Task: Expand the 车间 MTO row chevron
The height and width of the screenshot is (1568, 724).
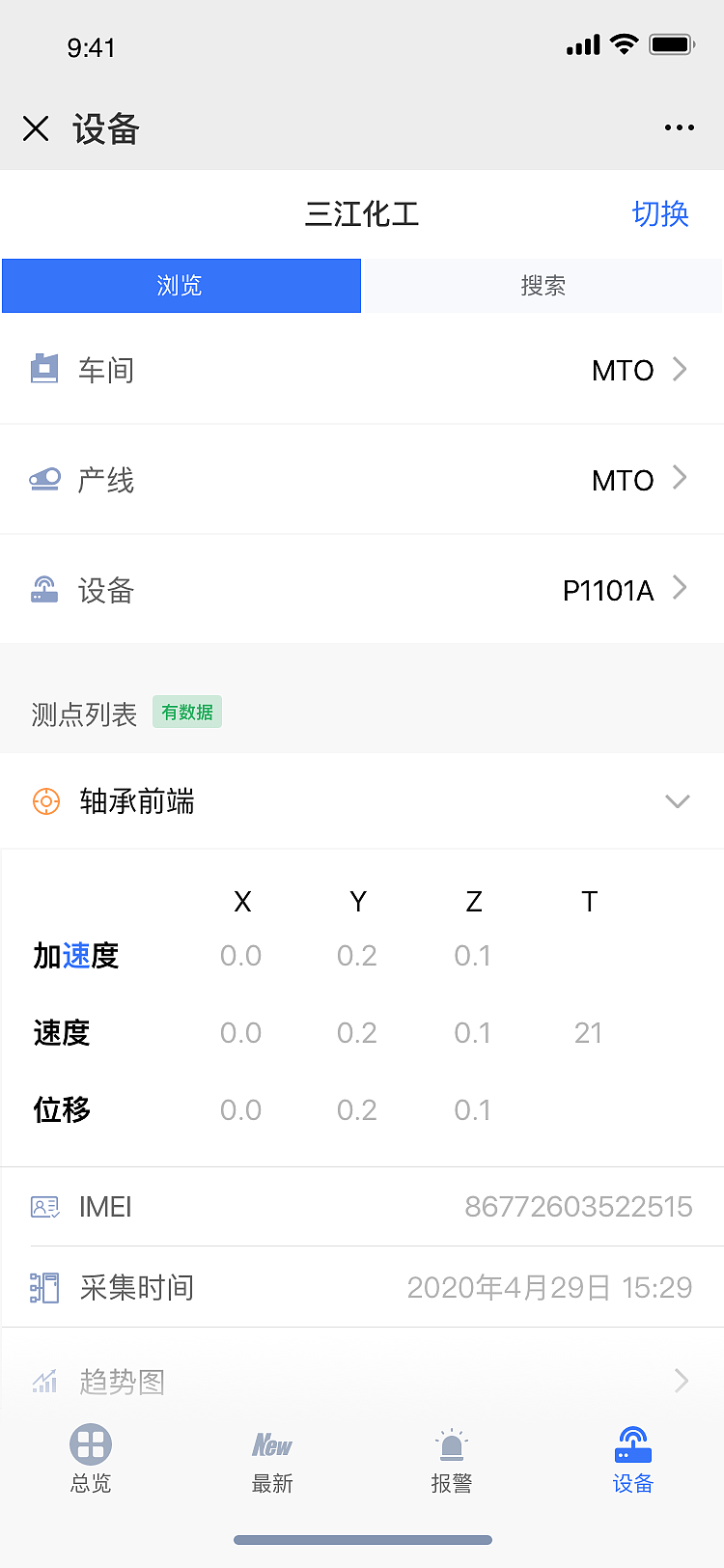Action: pyautogui.click(x=681, y=370)
